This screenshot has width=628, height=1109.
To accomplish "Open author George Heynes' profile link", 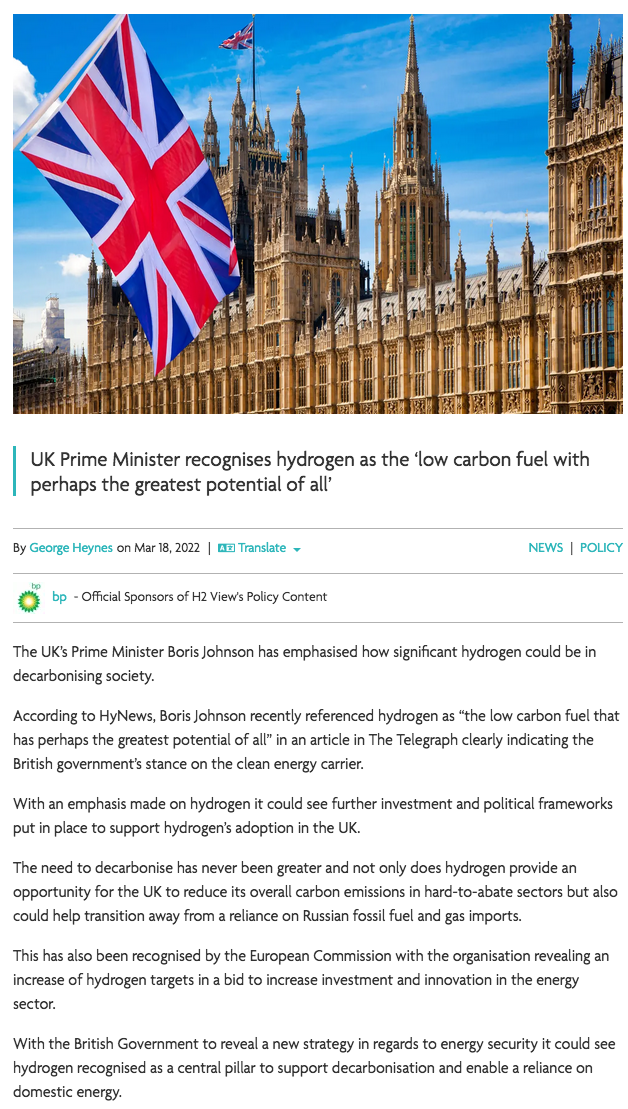I will point(71,547).
